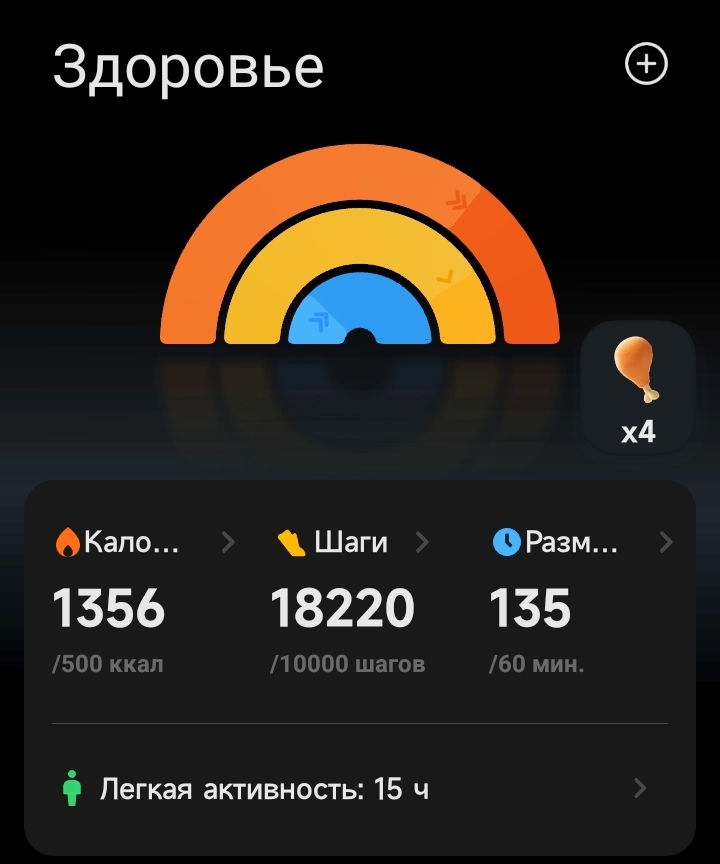Screen dimensions: 720x864
Task: Tap the plus icon next to Здоровье
Action: [646, 65]
